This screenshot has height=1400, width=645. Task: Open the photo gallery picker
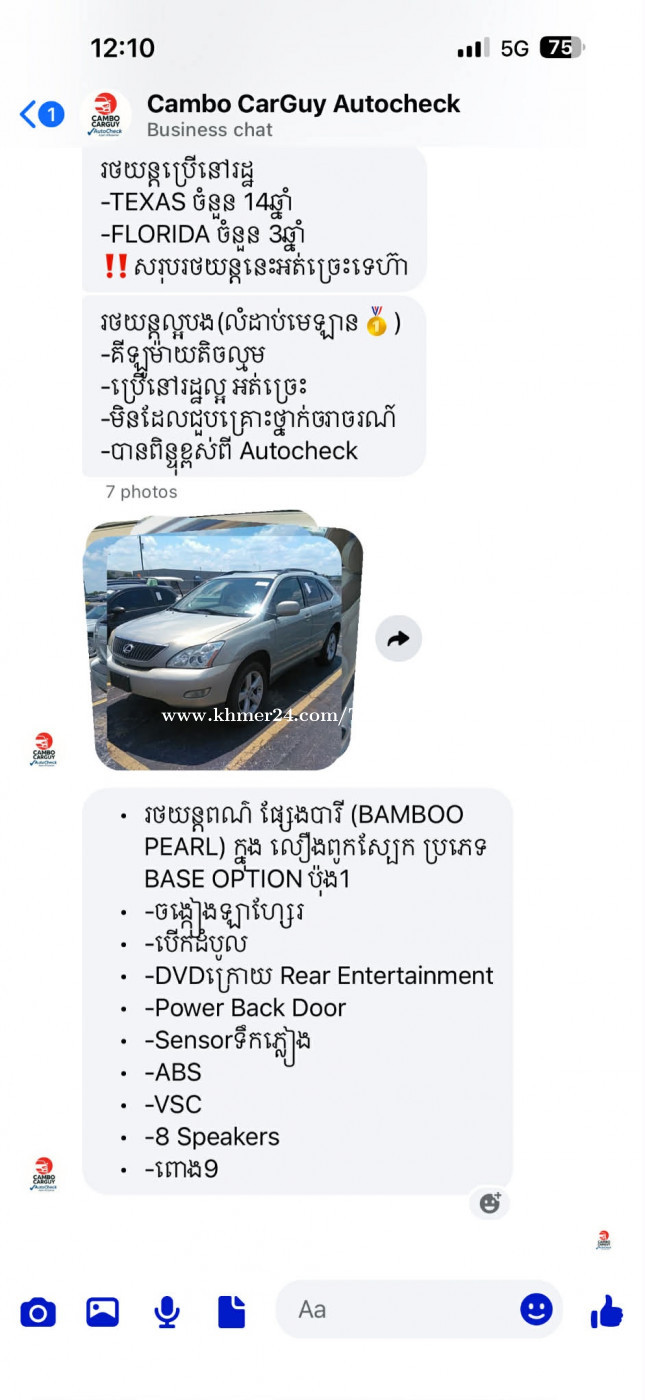(x=102, y=1311)
